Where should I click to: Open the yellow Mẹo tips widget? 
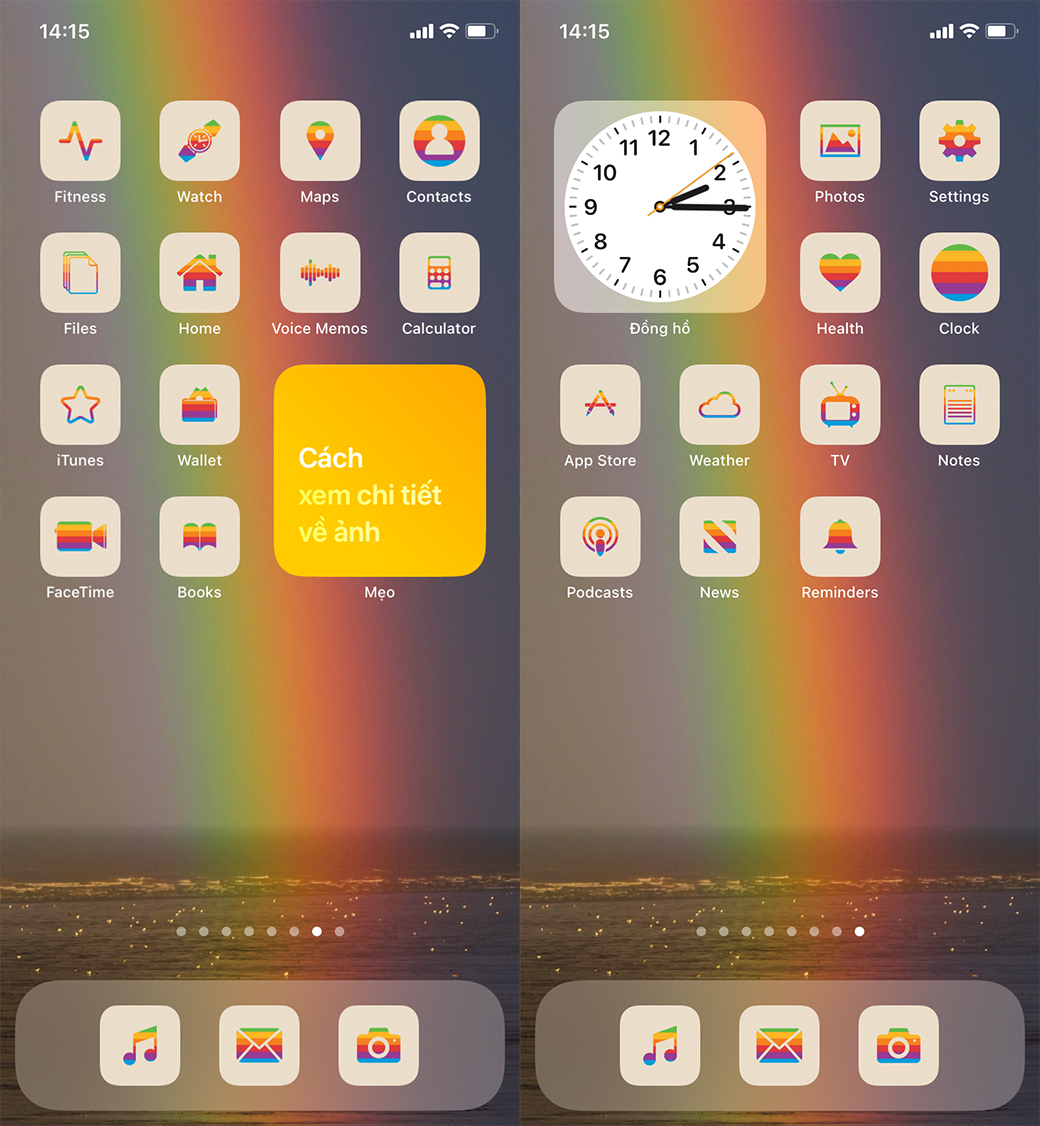tap(380, 471)
